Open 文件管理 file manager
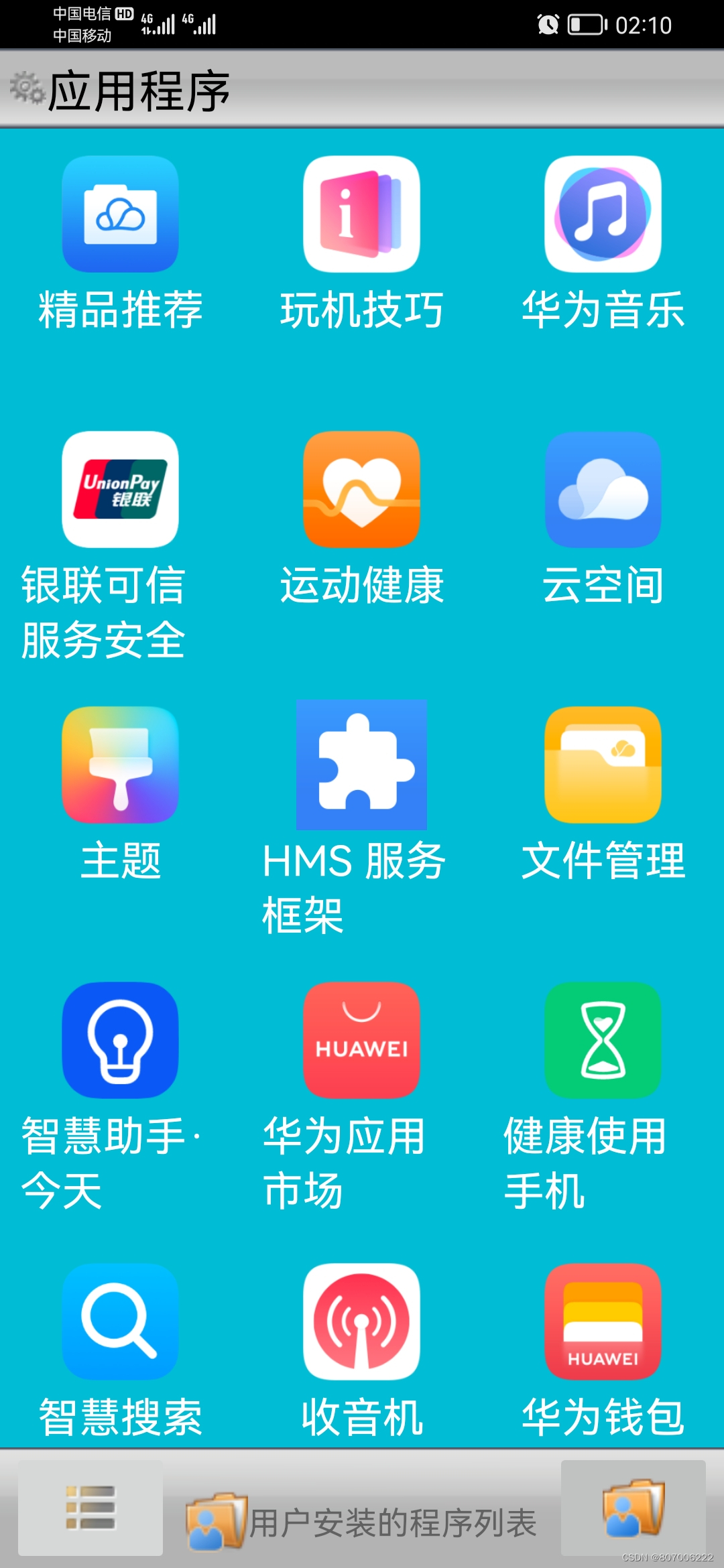Image resolution: width=724 pixels, height=1568 pixels. [603, 765]
